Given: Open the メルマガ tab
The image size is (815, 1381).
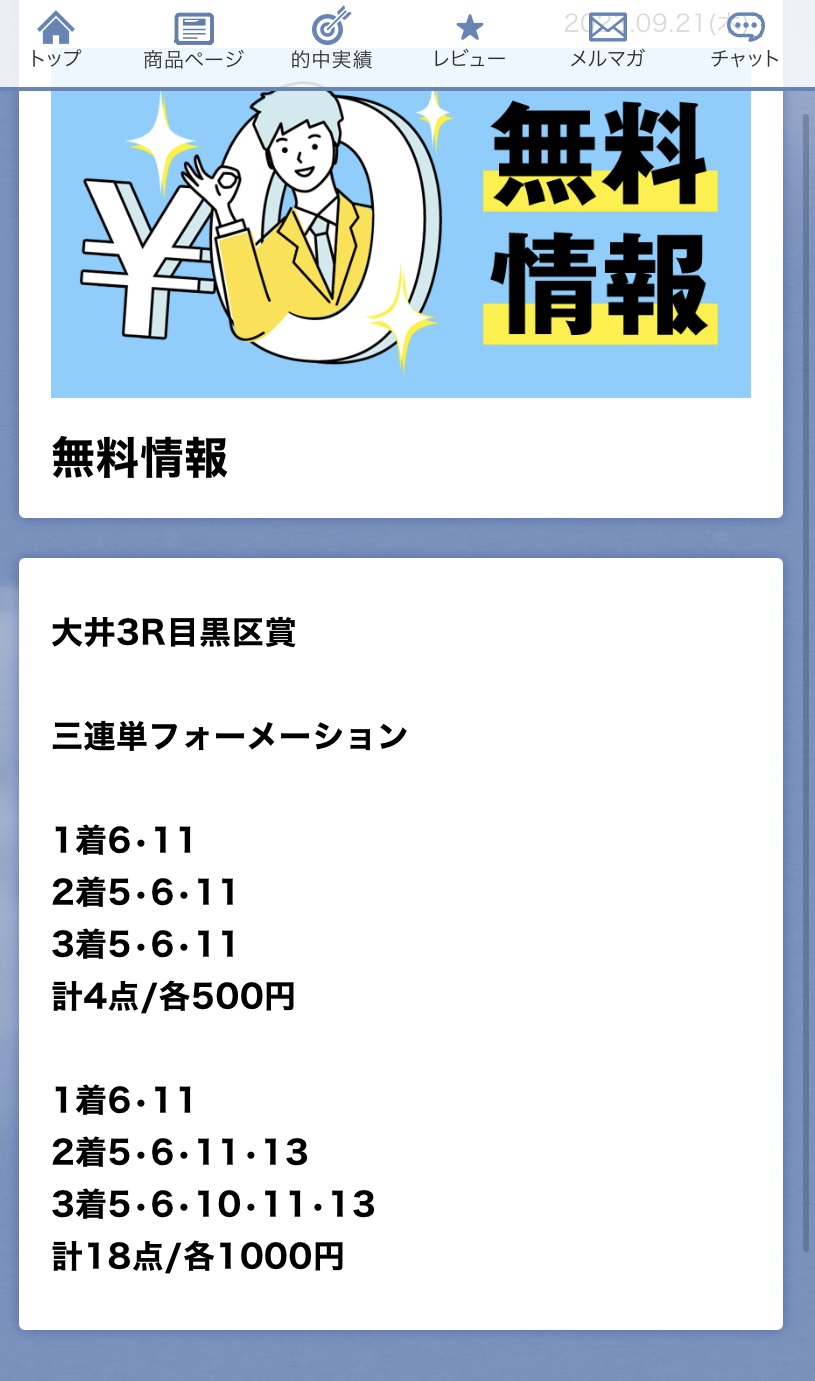Looking at the screenshot, I should (607, 40).
